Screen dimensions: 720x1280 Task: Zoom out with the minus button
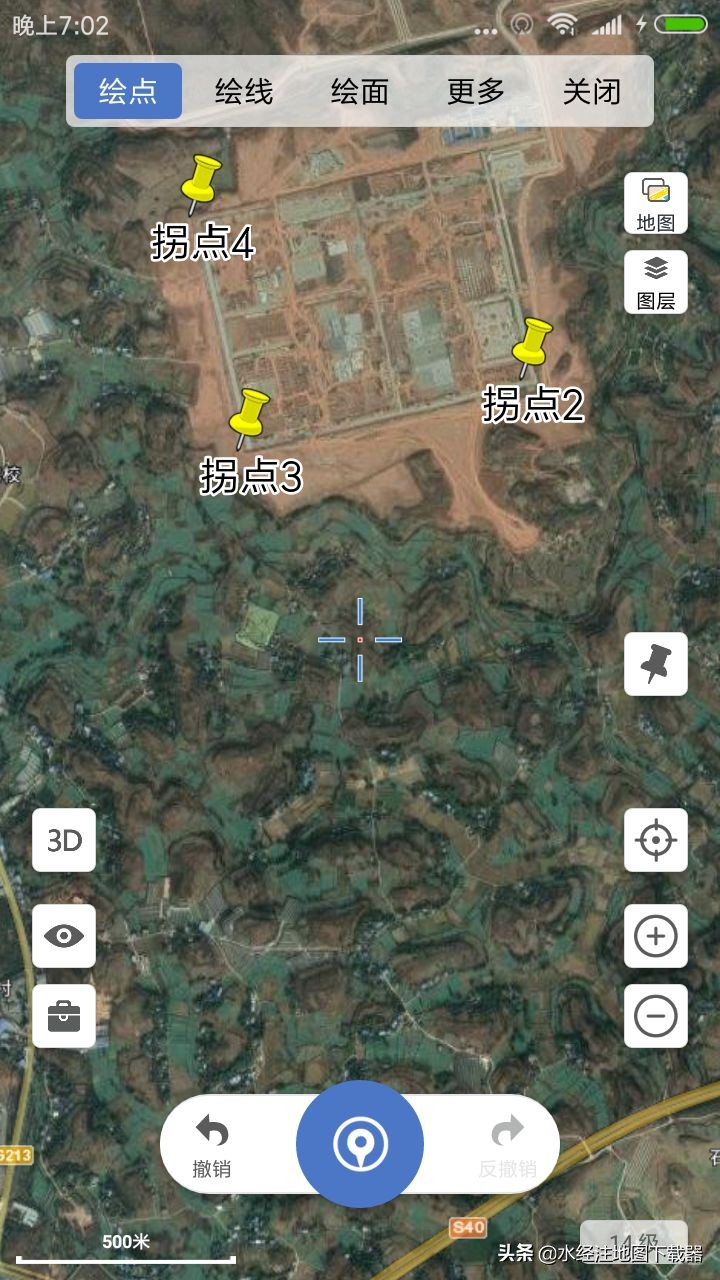click(x=656, y=1016)
